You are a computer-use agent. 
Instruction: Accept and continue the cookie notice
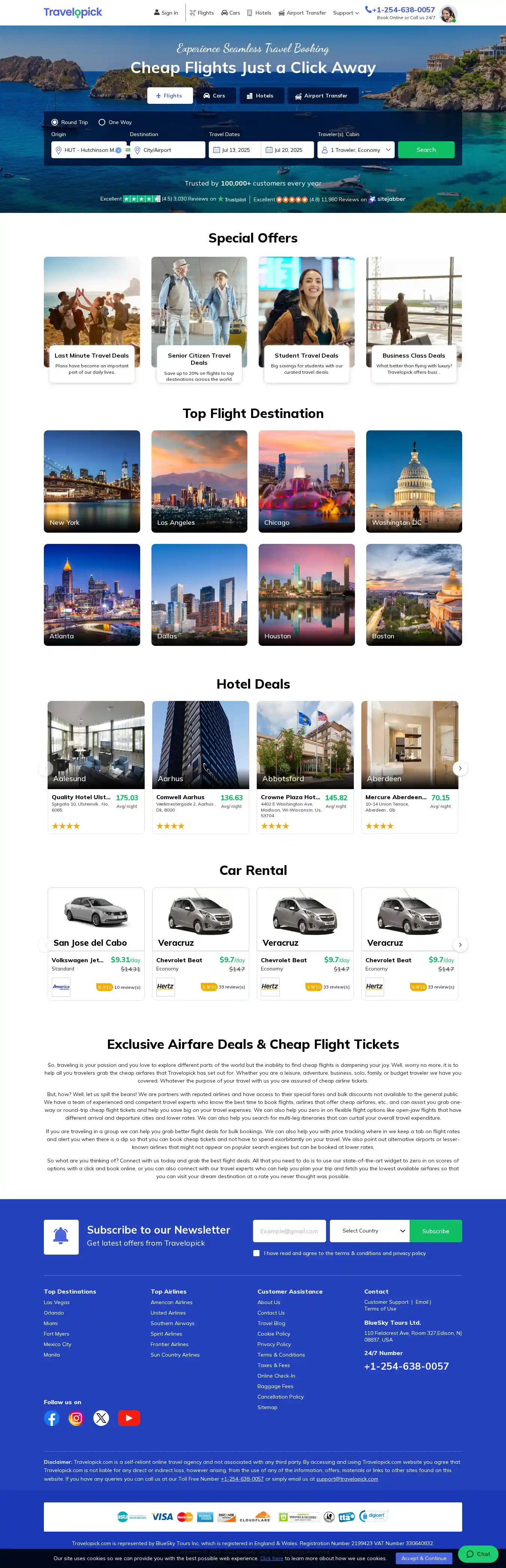424,1558
